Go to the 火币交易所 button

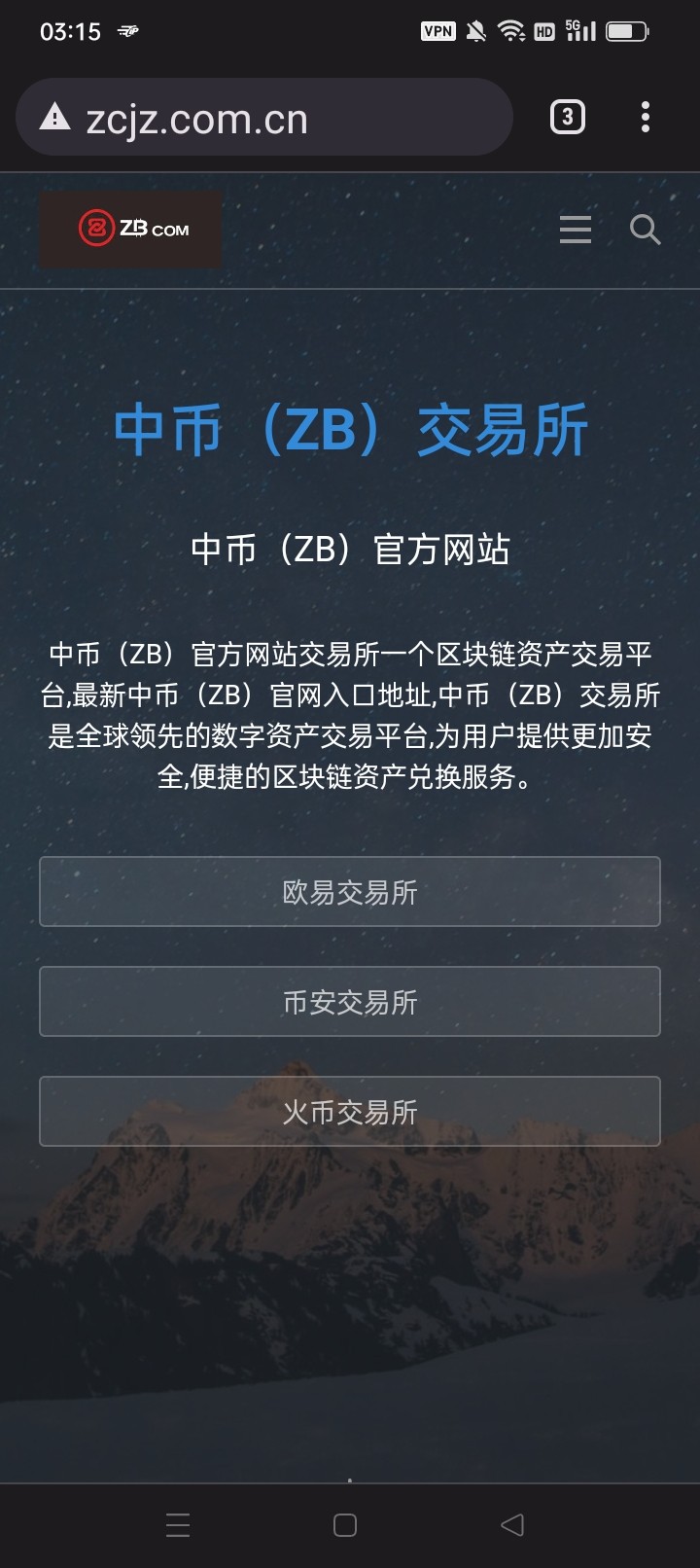(350, 1112)
